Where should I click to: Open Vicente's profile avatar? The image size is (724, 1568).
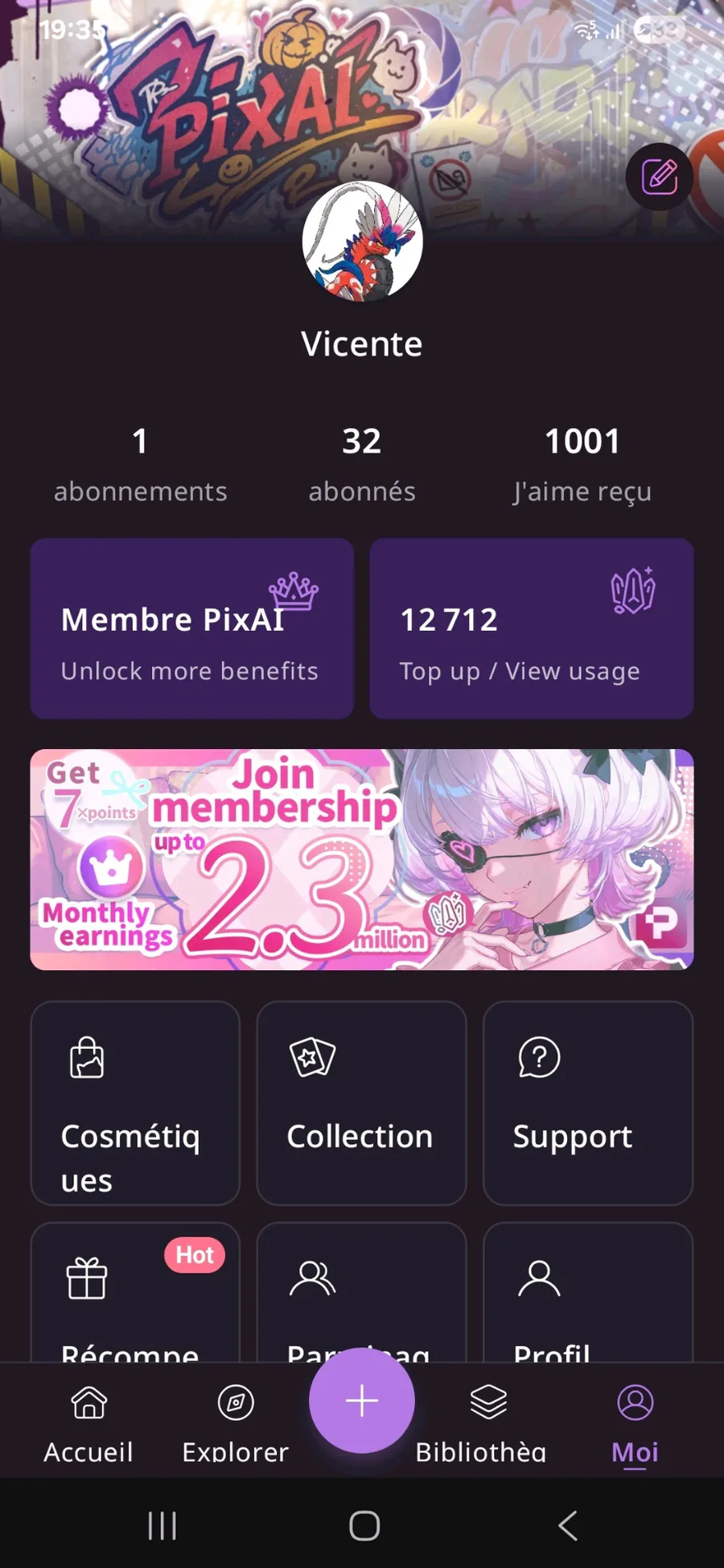click(362, 241)
